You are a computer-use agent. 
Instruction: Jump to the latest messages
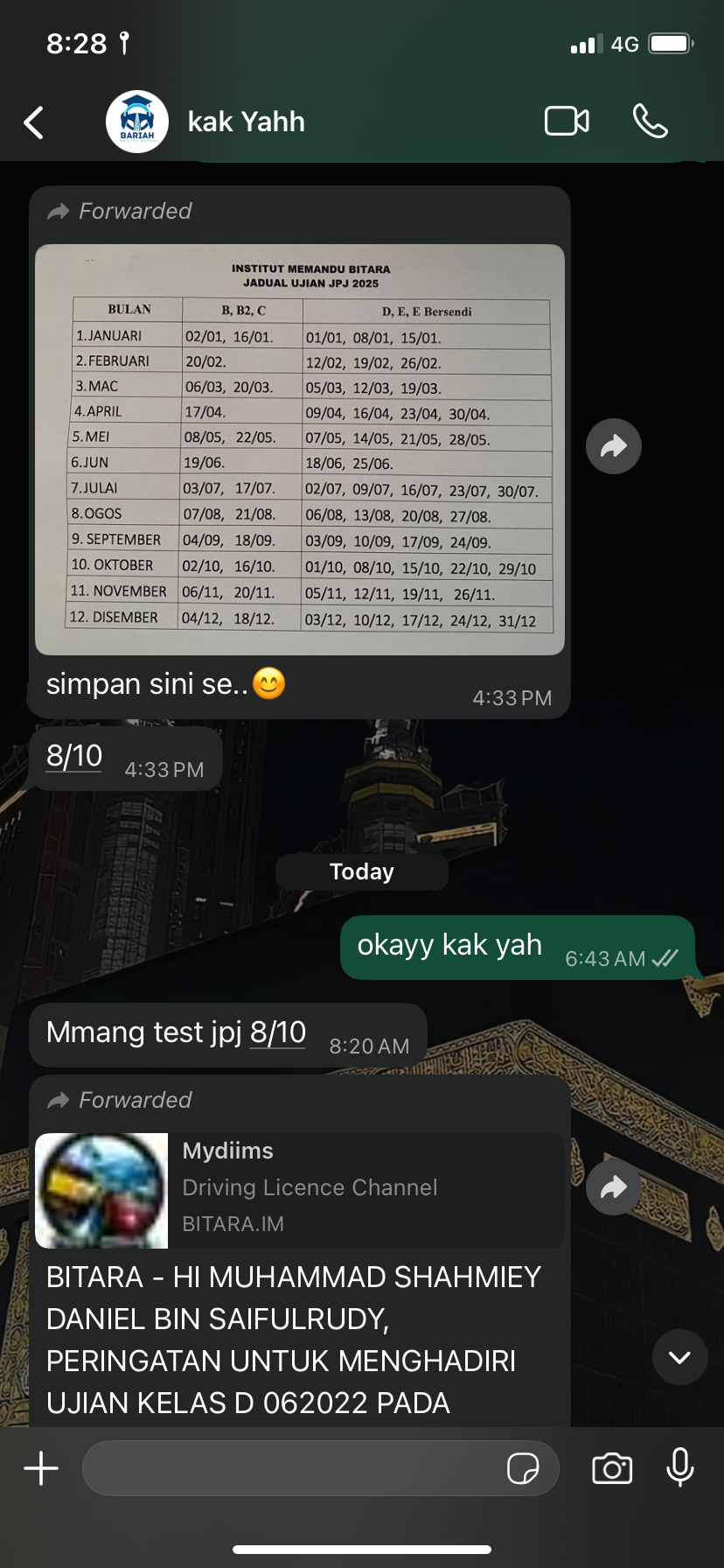(x=679, y=1357)
